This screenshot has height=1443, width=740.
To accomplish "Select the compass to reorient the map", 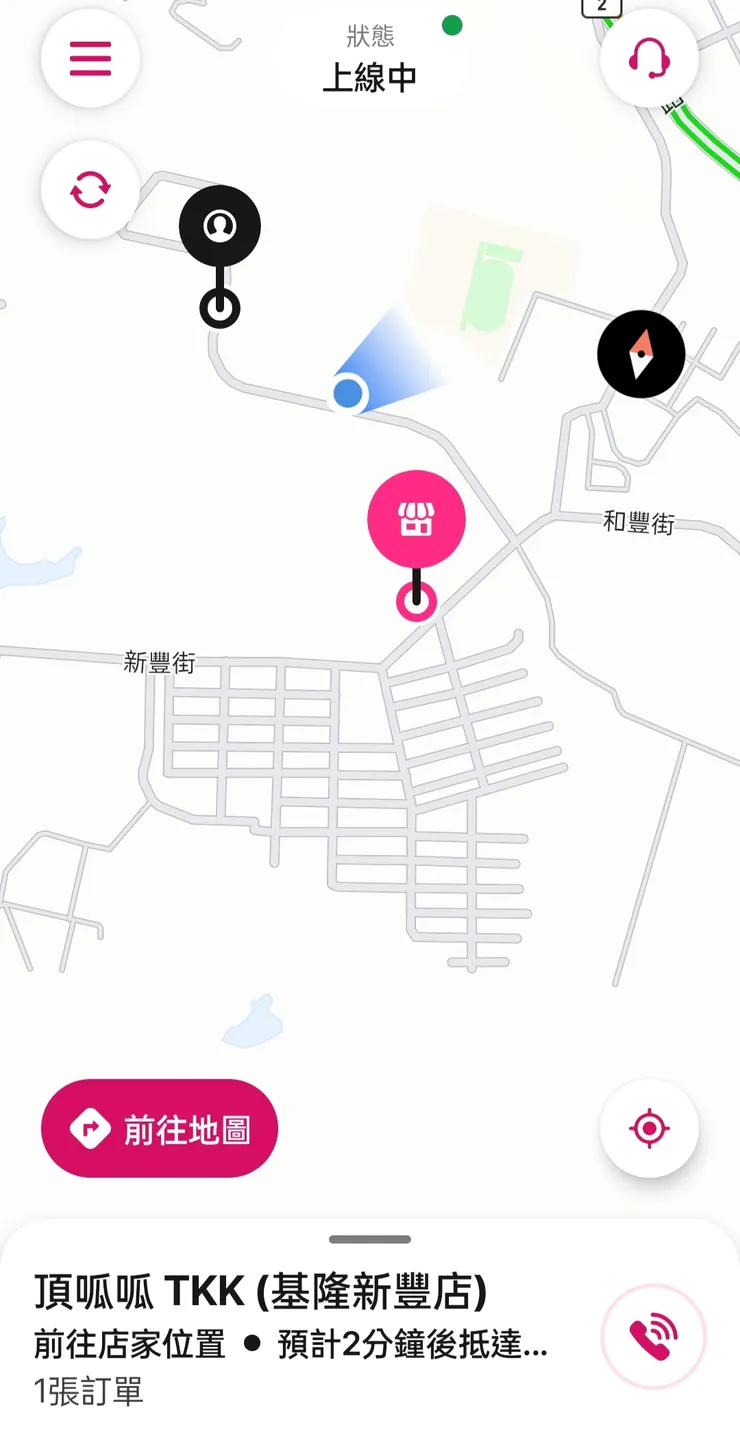I will click(640, 354).
